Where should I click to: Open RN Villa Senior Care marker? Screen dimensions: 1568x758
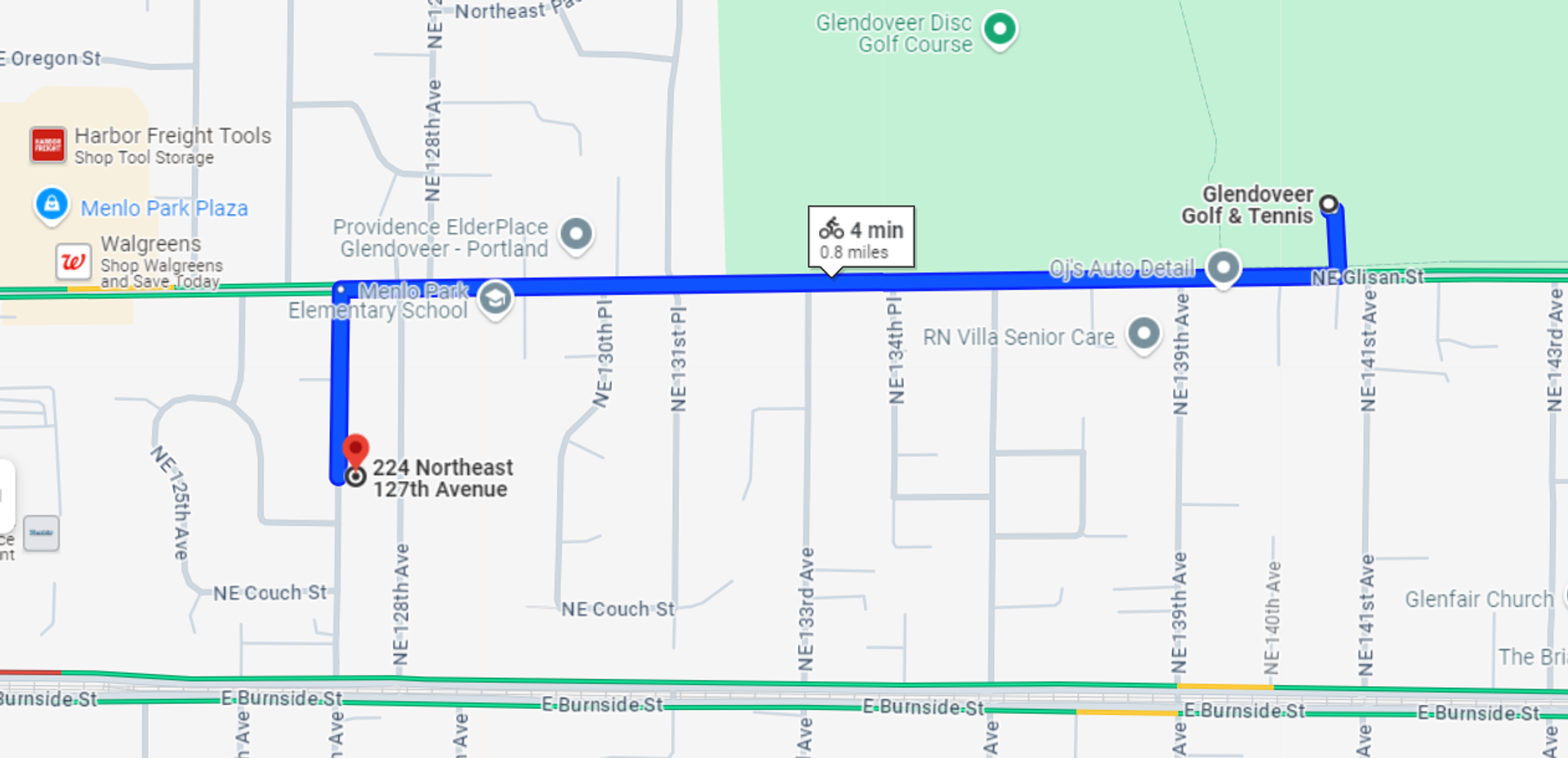click(1143, 332)
